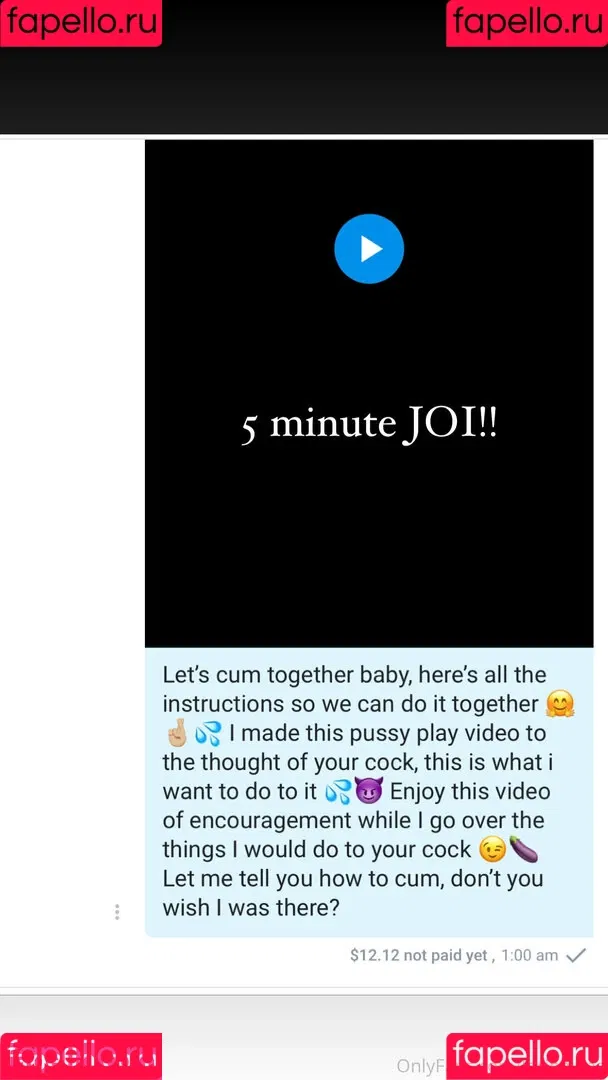Viewport: 608px width, 1080px height.
Task: Play the video in the message
Action: [x=369, y=249]
